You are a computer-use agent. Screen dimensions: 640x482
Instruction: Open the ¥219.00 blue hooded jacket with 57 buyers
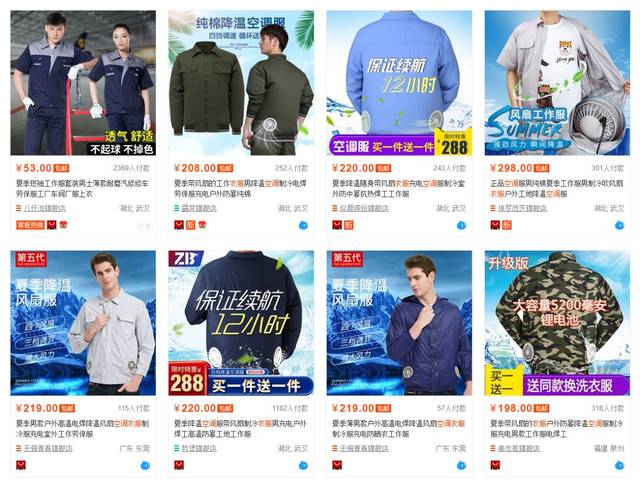coord(399,322)
